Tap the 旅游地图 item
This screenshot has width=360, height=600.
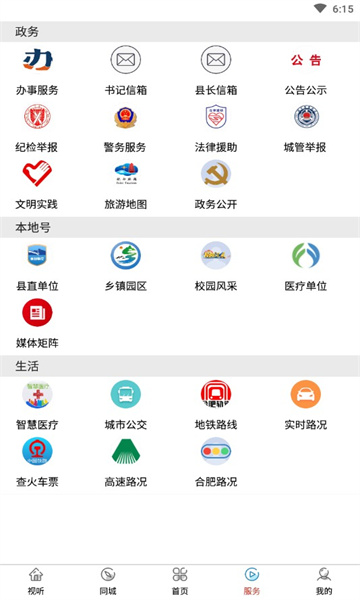[126, 186]
